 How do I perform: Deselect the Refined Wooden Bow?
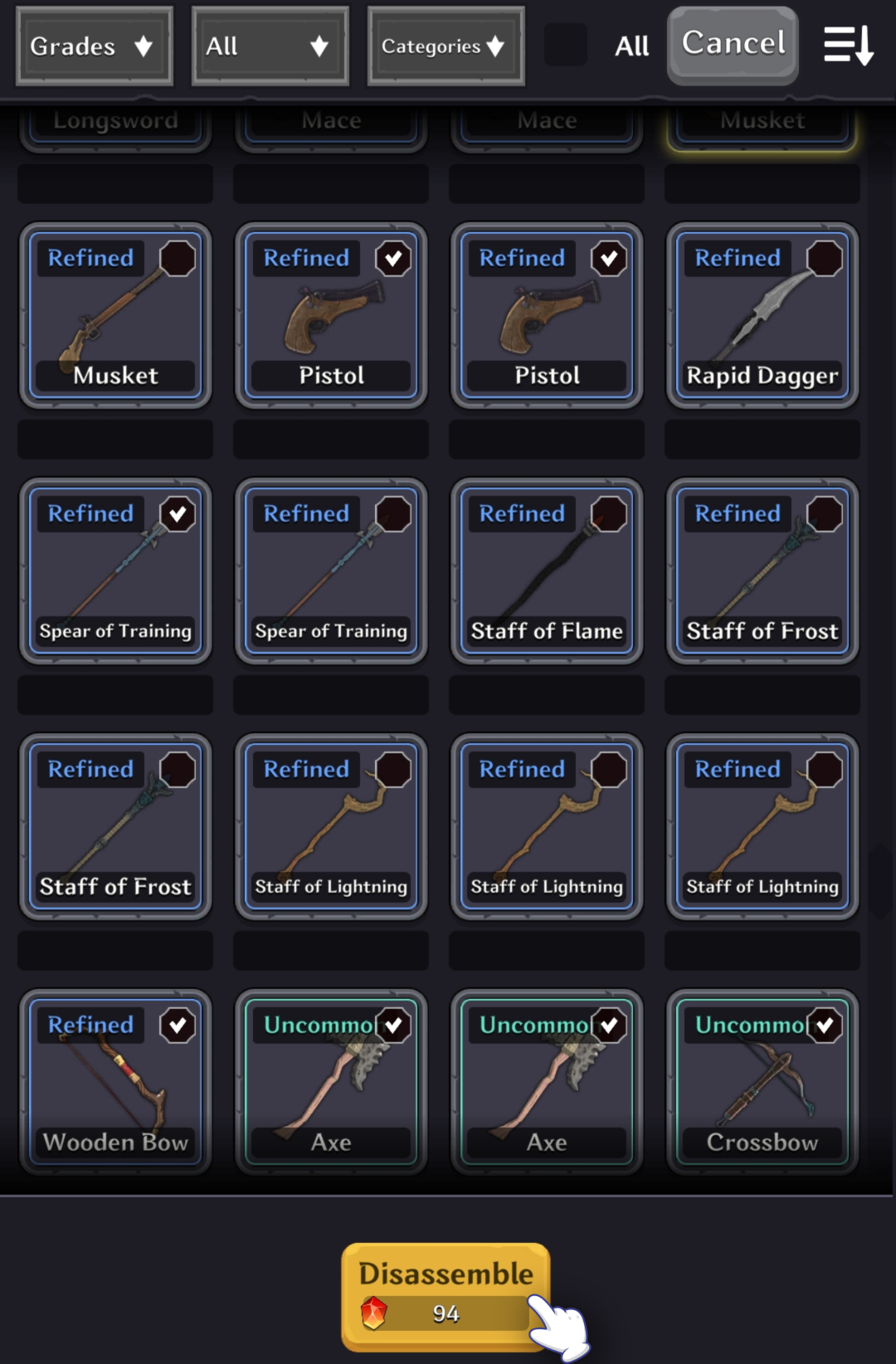tap(115, 1082)
